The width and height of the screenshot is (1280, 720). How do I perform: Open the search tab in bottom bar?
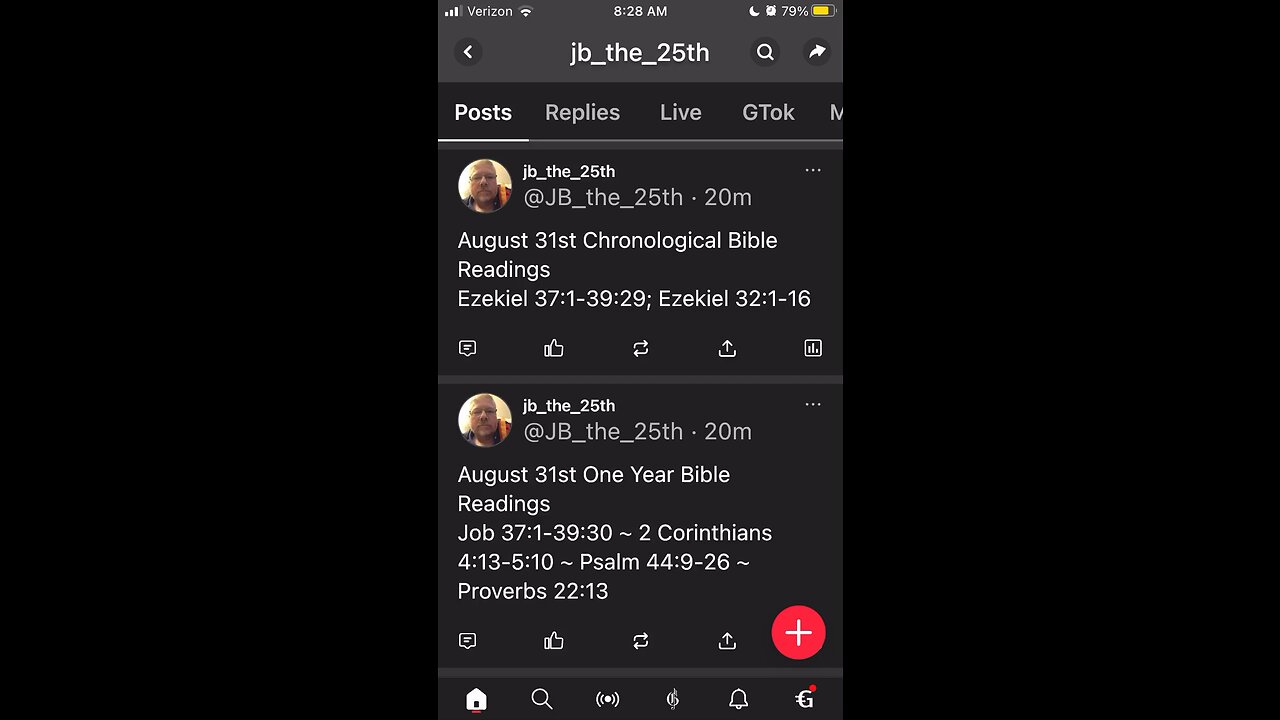542,700
